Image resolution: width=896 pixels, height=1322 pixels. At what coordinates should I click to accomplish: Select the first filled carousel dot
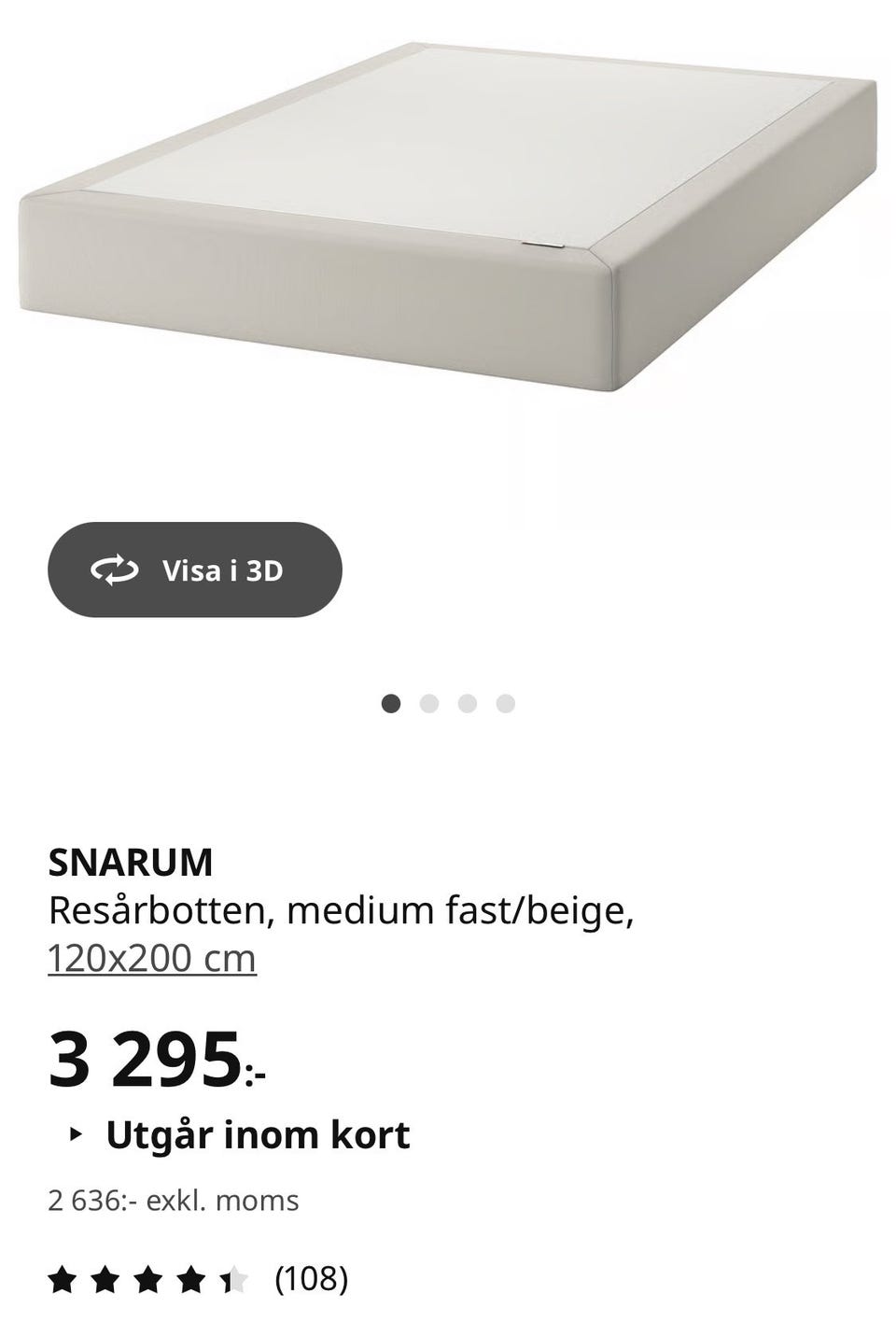[392, 702]
